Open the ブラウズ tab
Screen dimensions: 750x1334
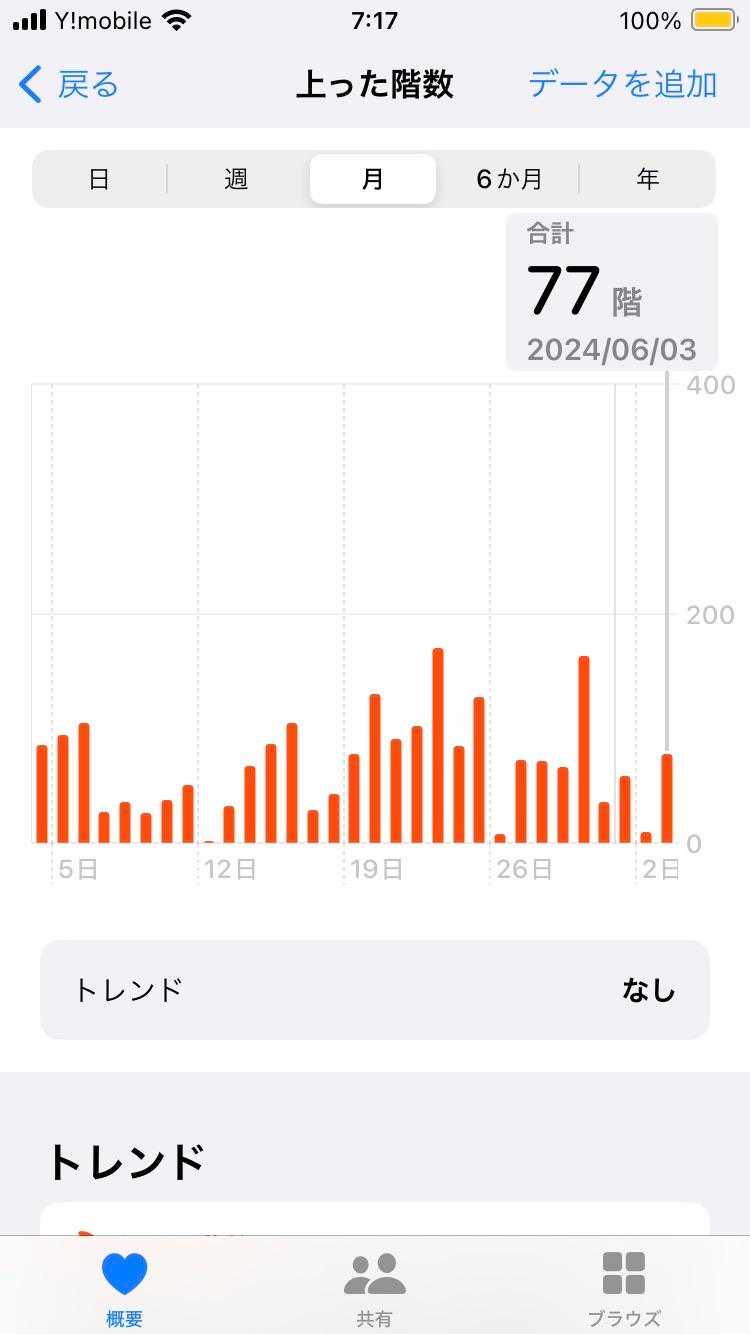pos(624,1287)
